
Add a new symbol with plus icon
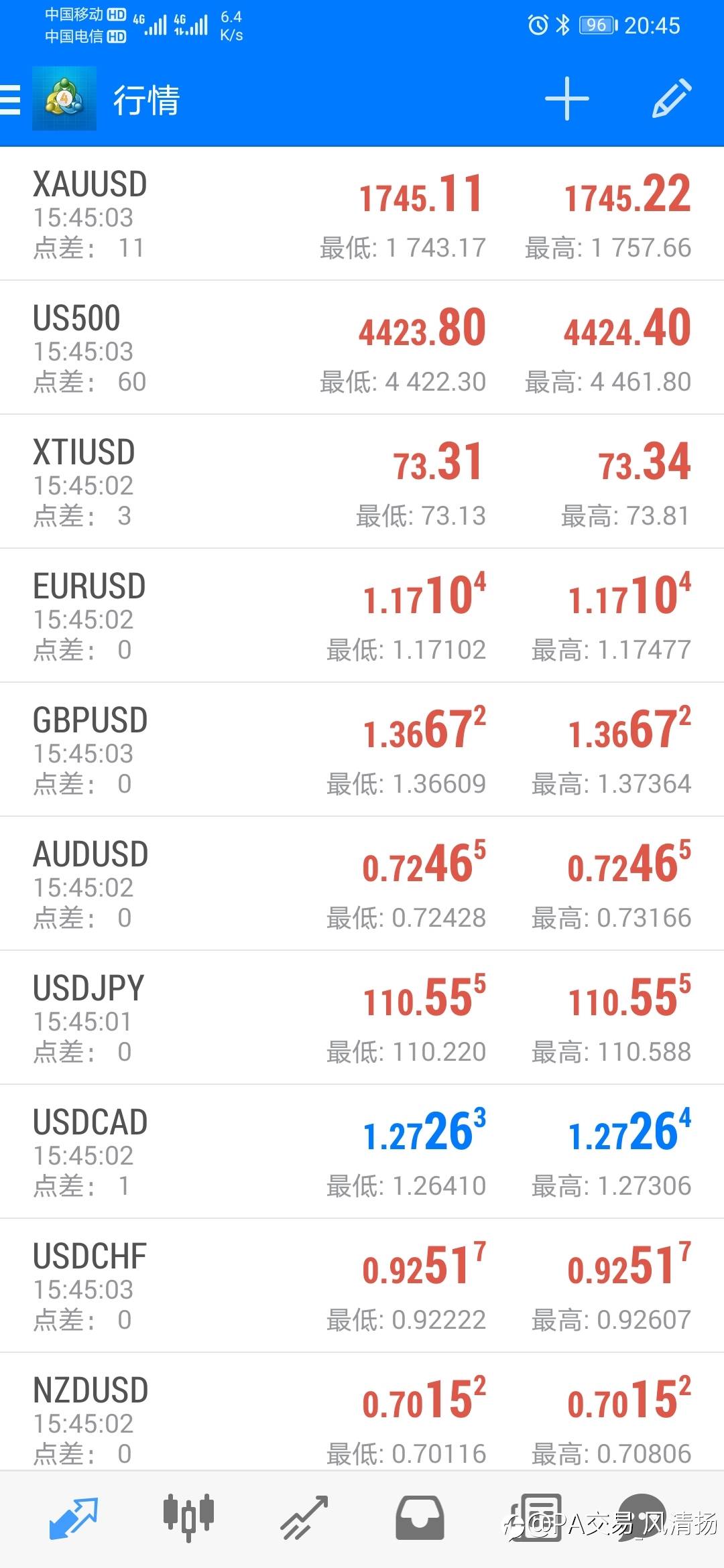click(566, 99)
